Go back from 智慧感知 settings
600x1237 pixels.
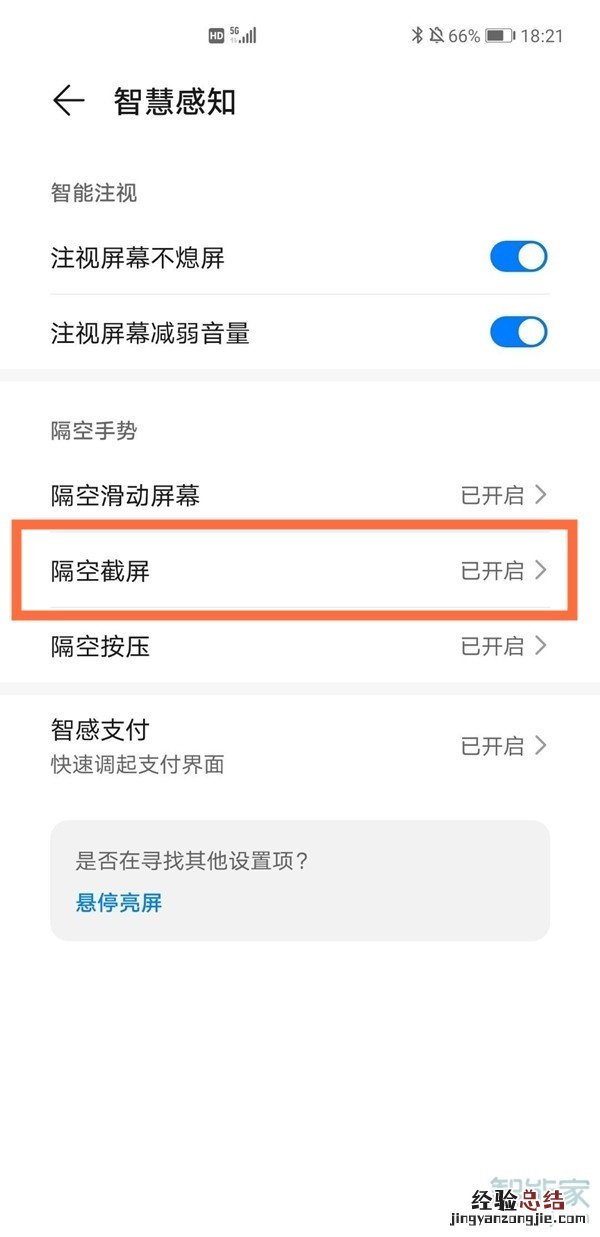pos(68,101)
